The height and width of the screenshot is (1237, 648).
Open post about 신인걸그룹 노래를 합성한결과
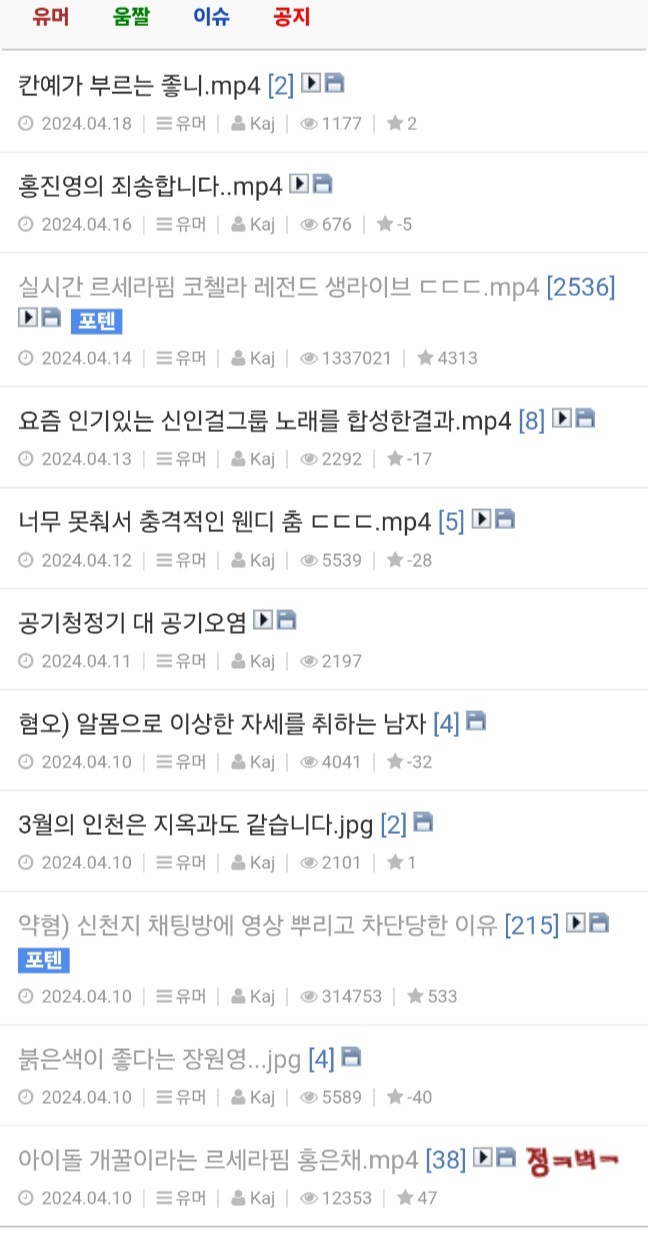click(x=265, y=421)
